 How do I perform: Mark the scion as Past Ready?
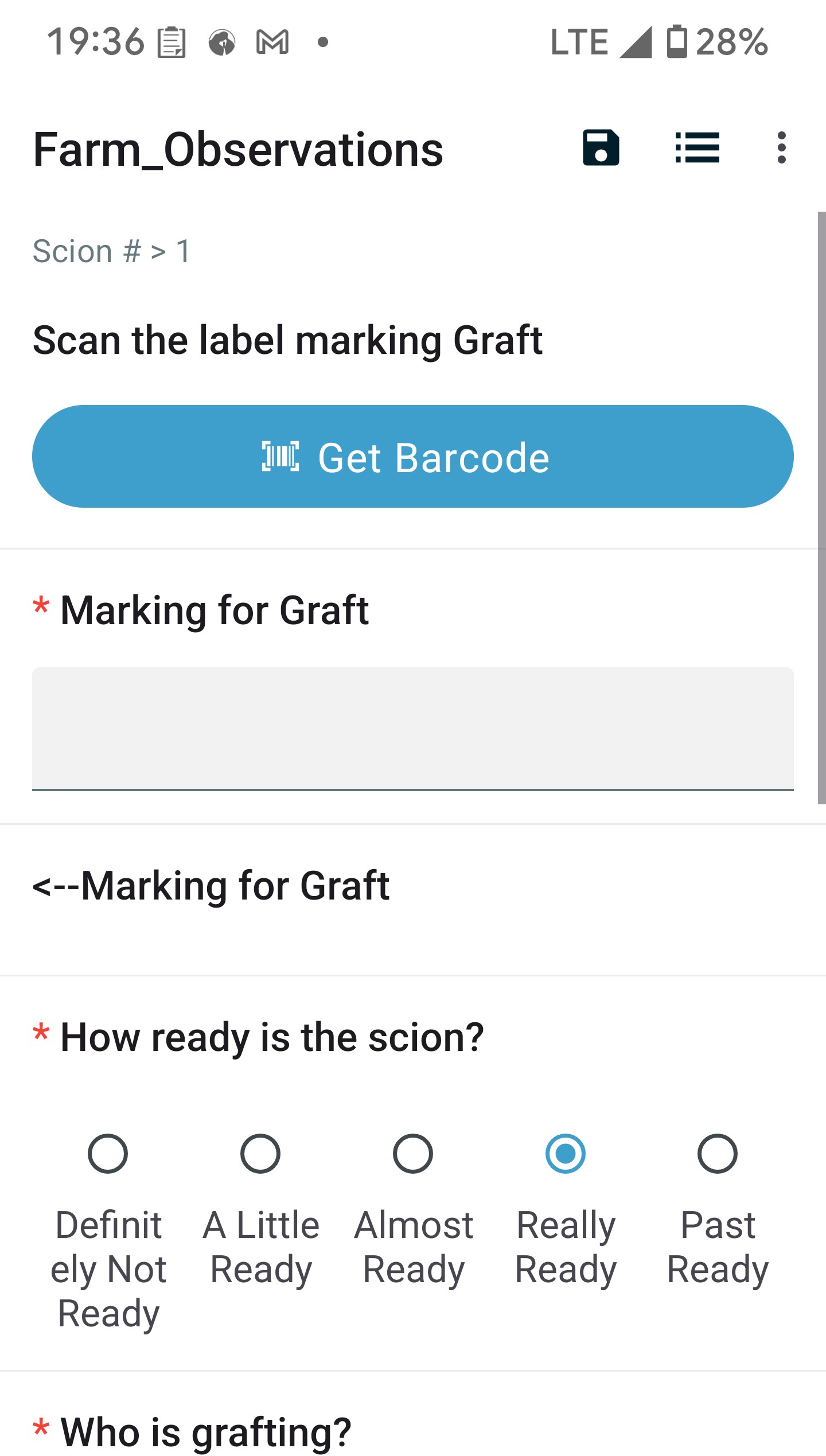tap(718, 1154)
